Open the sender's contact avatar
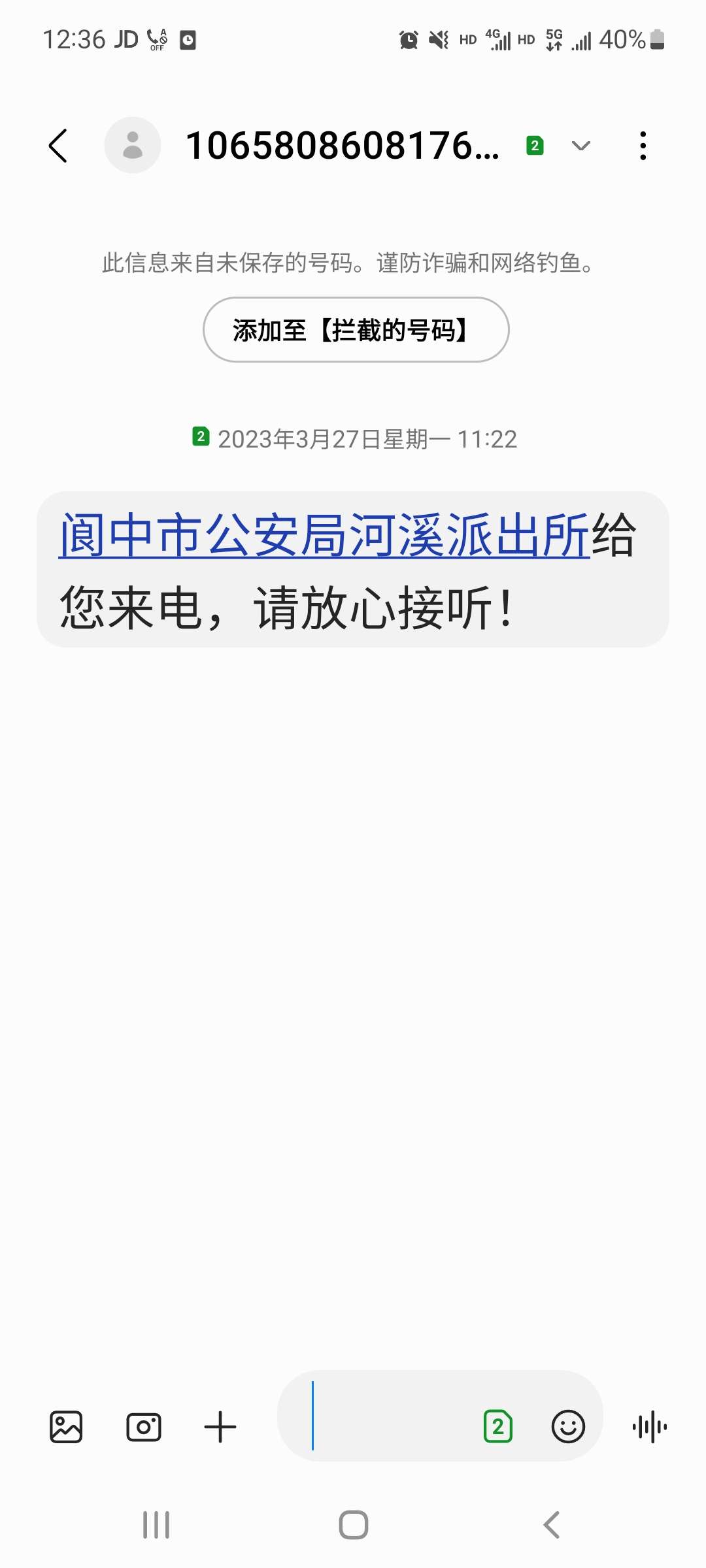This screenshot has width=706, height=1568. (133, 145)
